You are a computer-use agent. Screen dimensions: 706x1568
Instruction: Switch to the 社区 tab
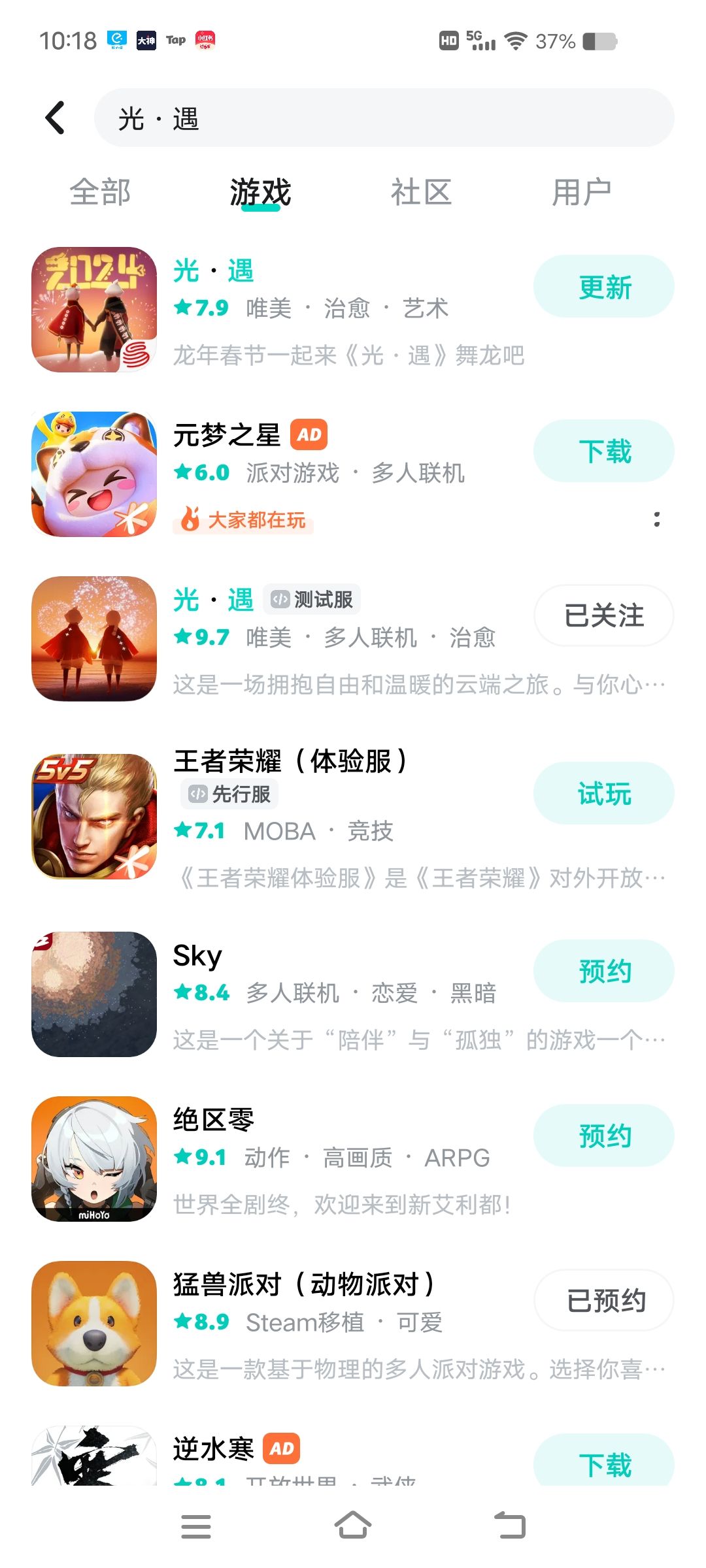(421, 193)
